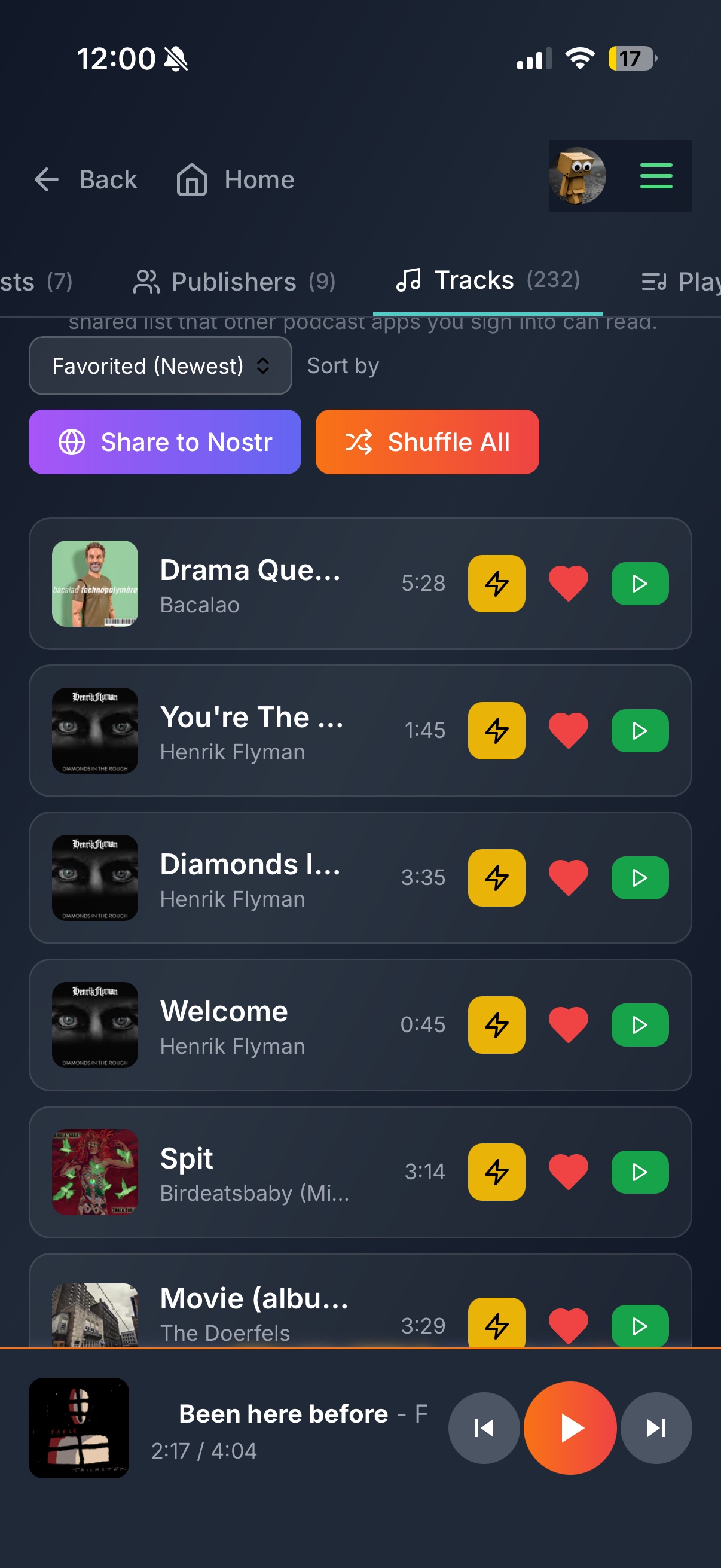Screen dimensions: 721x1568
Task: Unfavorite Diamonds I... by Henrik Flyman
Action: click(x=569, y=878)
